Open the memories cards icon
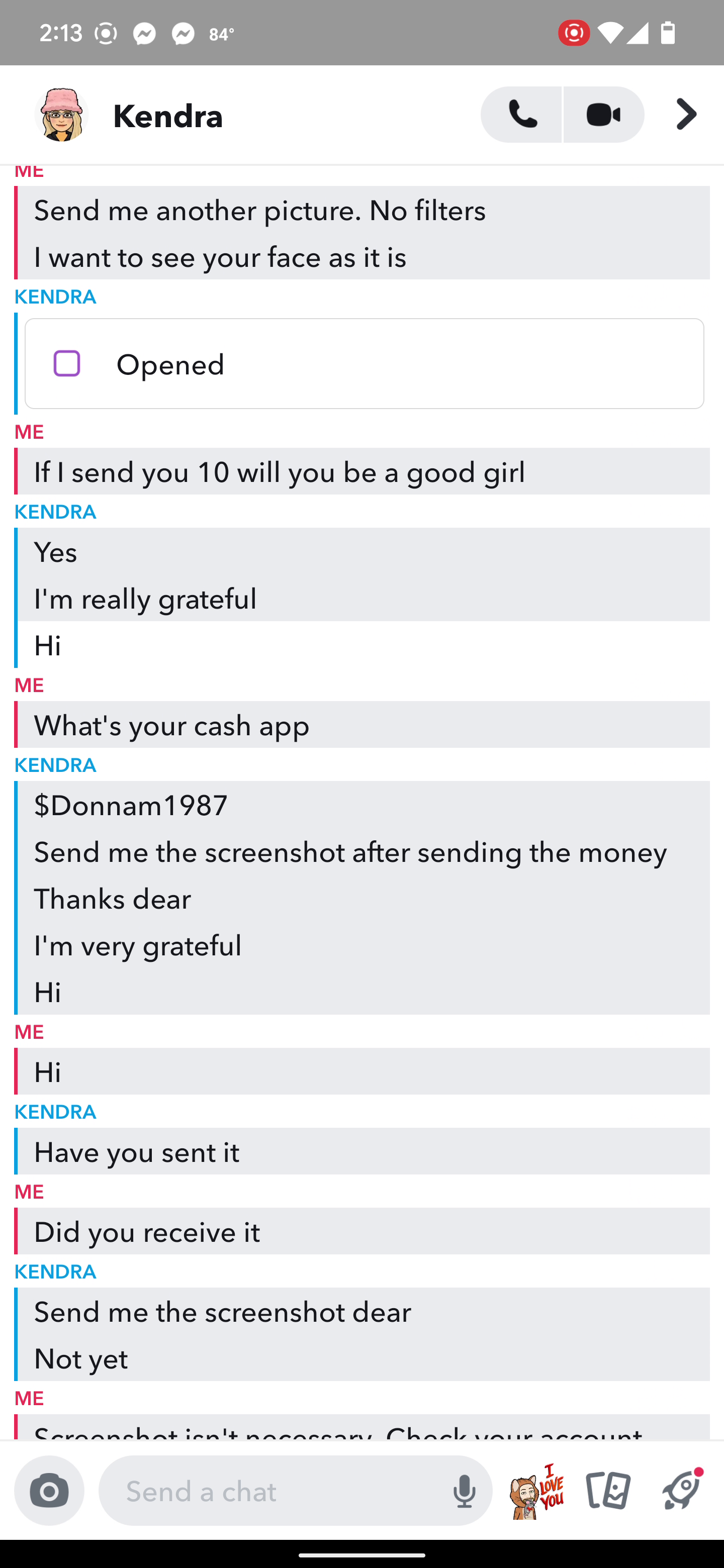 tap(608, 1491)
